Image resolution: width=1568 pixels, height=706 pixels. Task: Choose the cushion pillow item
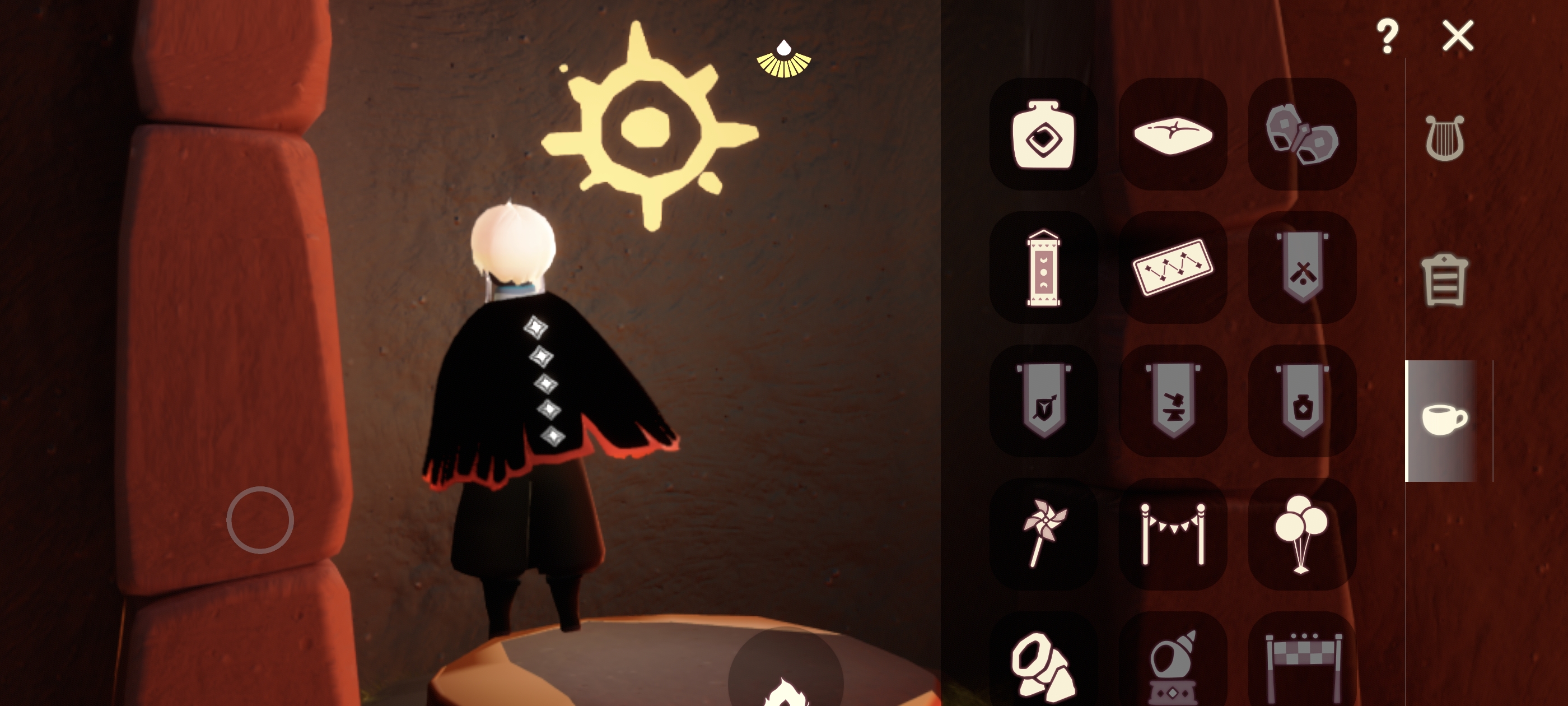point(1172,134)
